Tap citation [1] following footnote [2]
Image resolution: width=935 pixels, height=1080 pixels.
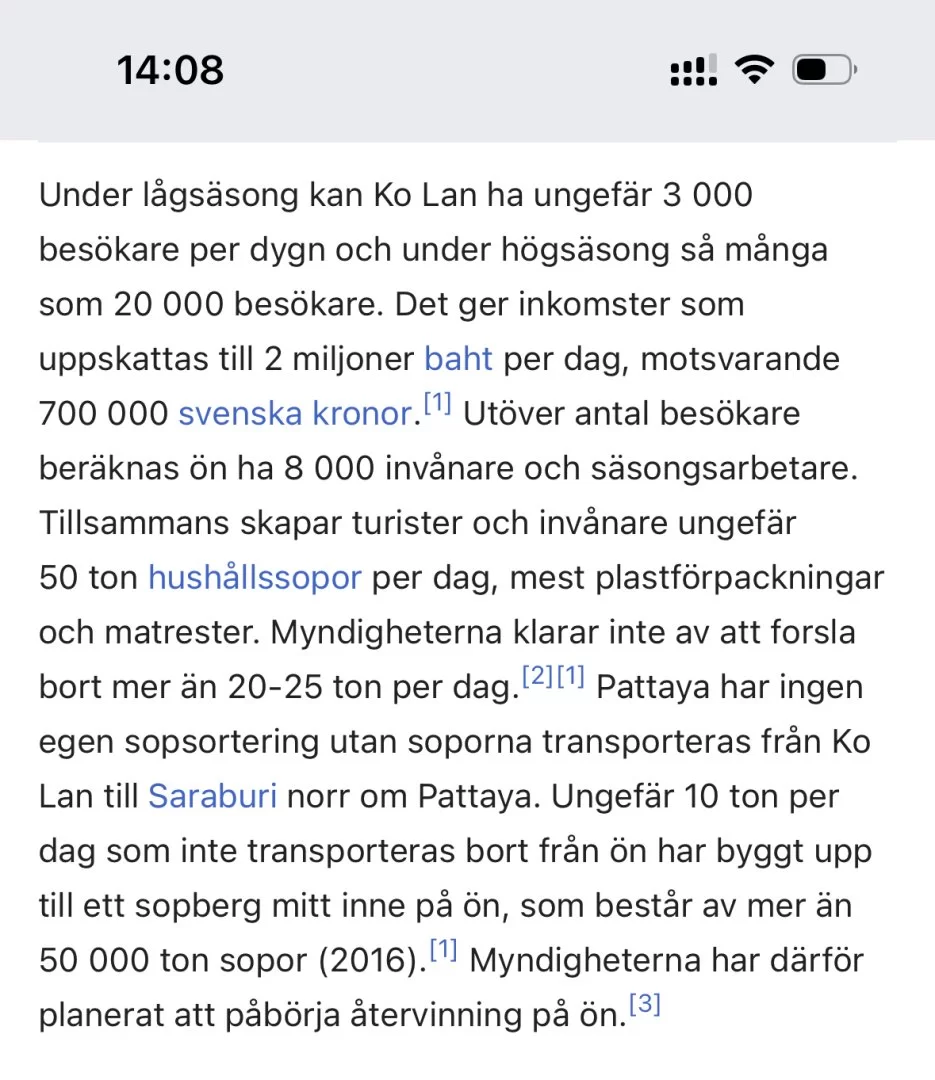click(x=569, y=678)
